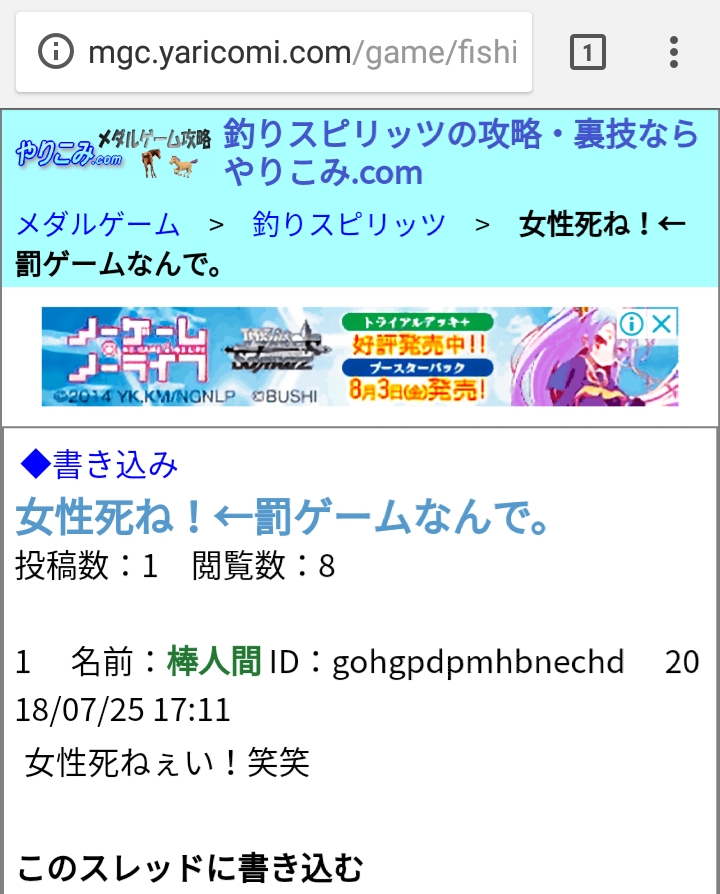Open the 釣りスピリッツ breadcrumb link

pos(349,224)
